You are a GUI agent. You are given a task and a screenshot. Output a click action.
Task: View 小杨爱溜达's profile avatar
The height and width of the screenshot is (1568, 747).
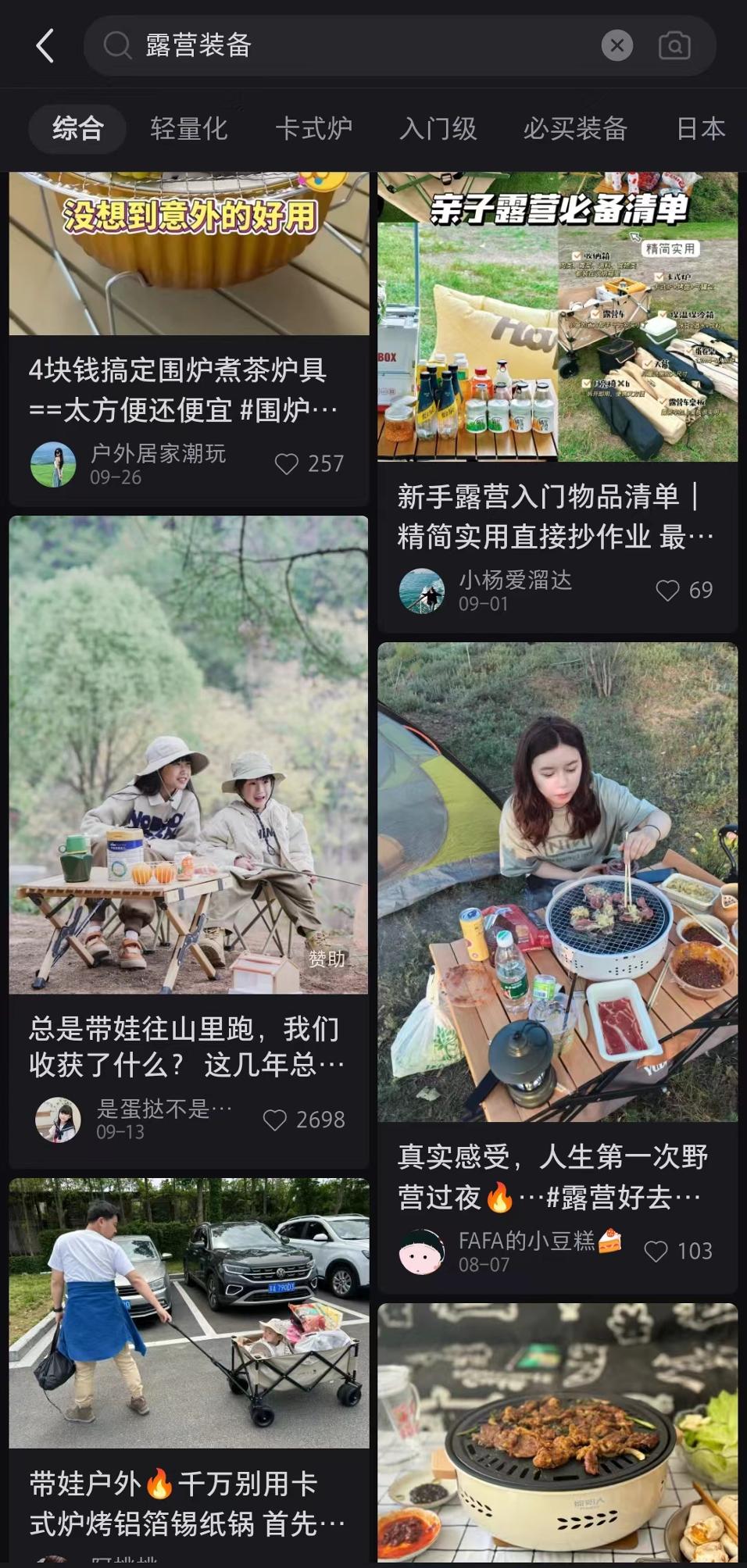coord(422,591)
